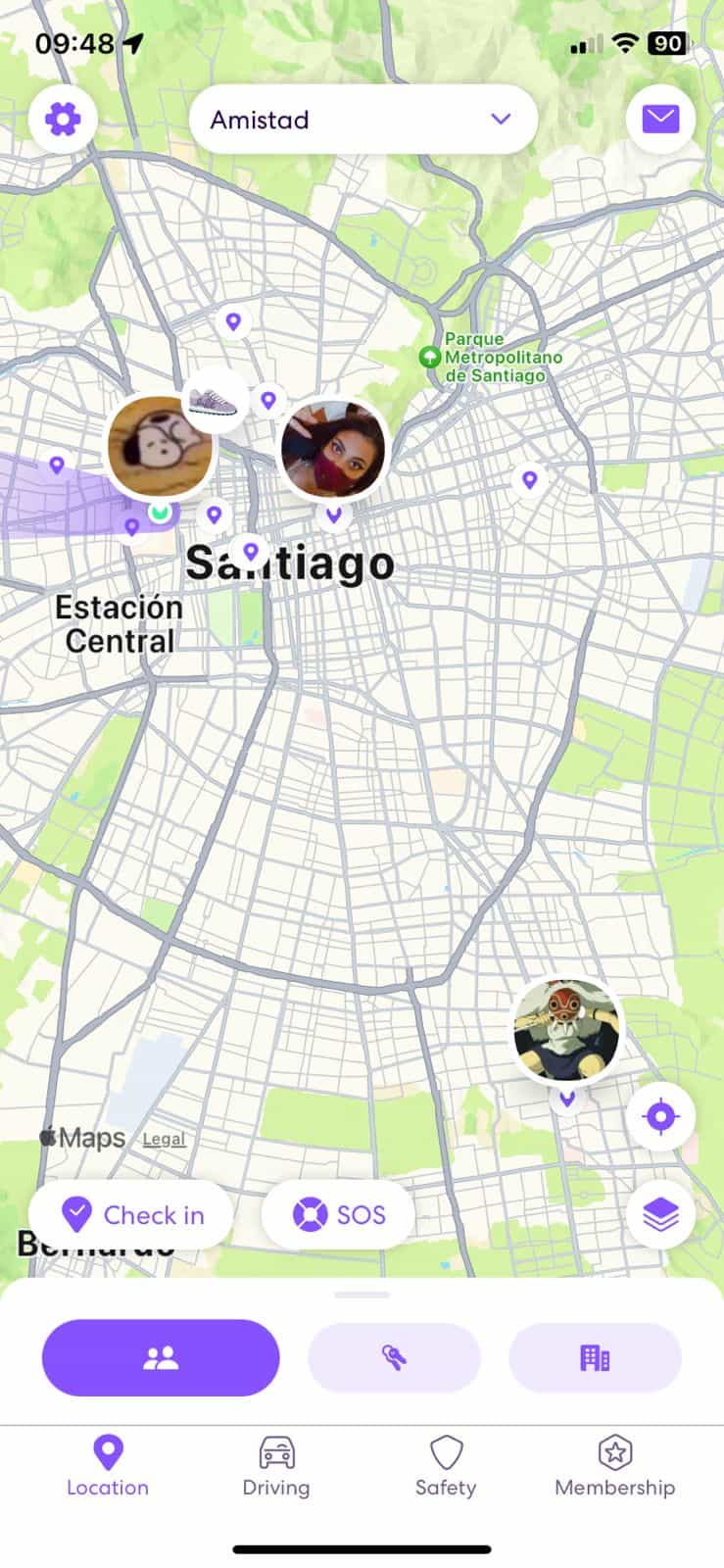Trigger the SOS button
This screenshot has height=1568, width=724.
339,1215
